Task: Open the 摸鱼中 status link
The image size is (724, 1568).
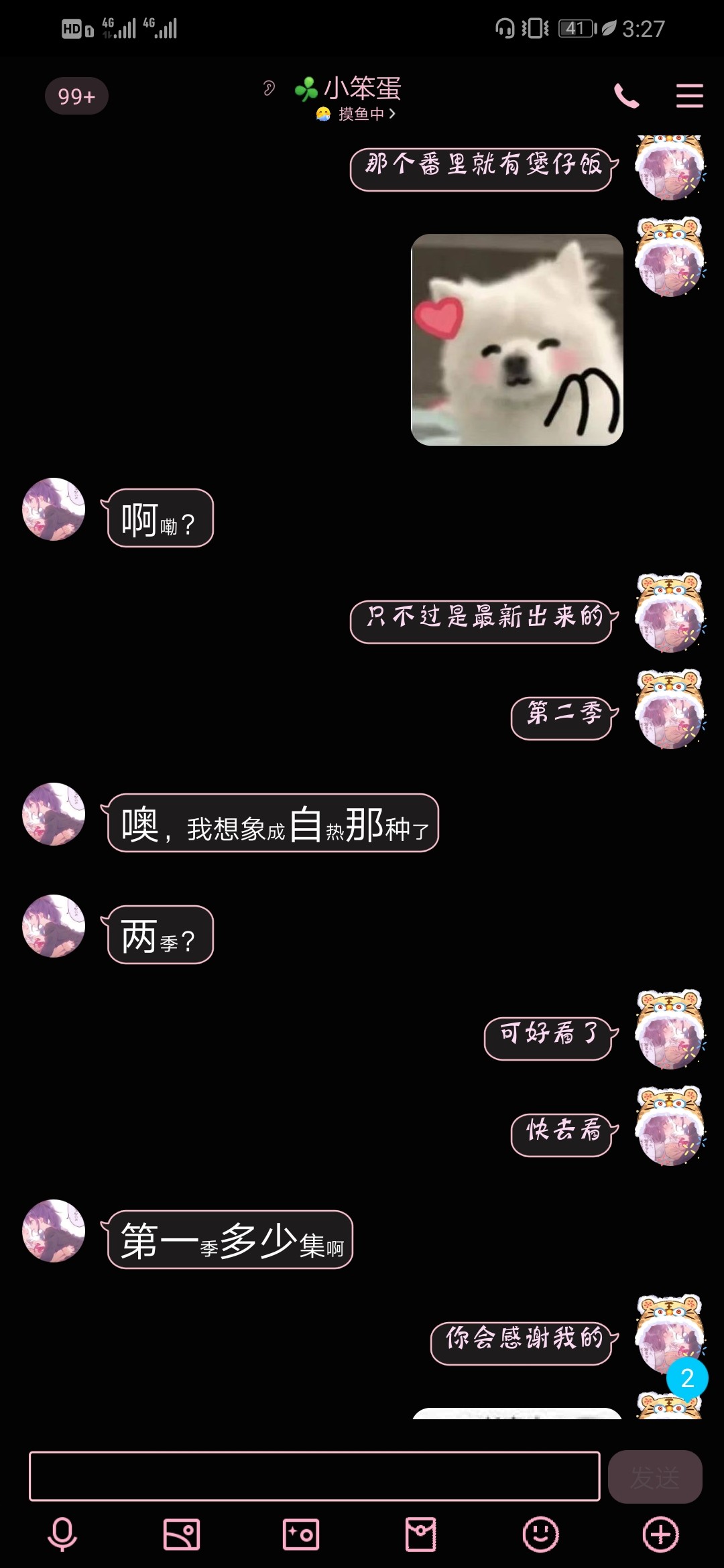Action: (x=356, y=114)
